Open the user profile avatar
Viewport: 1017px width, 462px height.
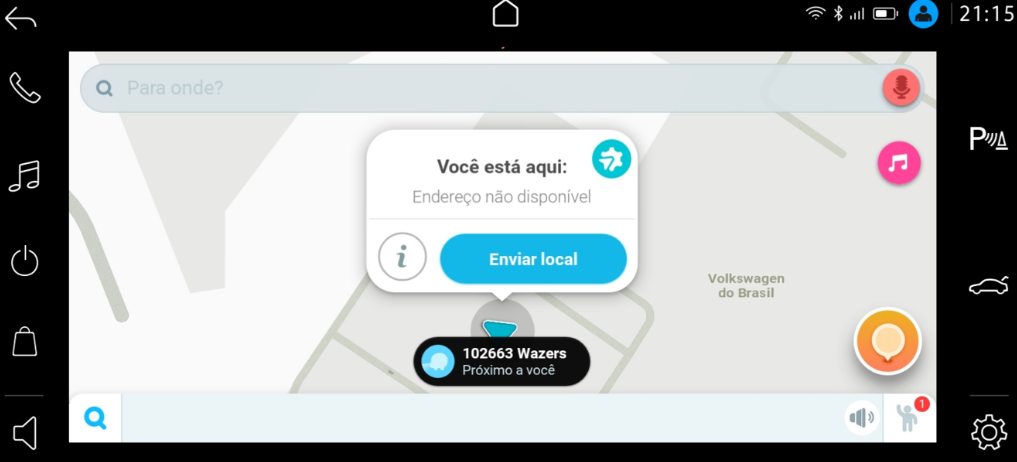pos(923,14)
